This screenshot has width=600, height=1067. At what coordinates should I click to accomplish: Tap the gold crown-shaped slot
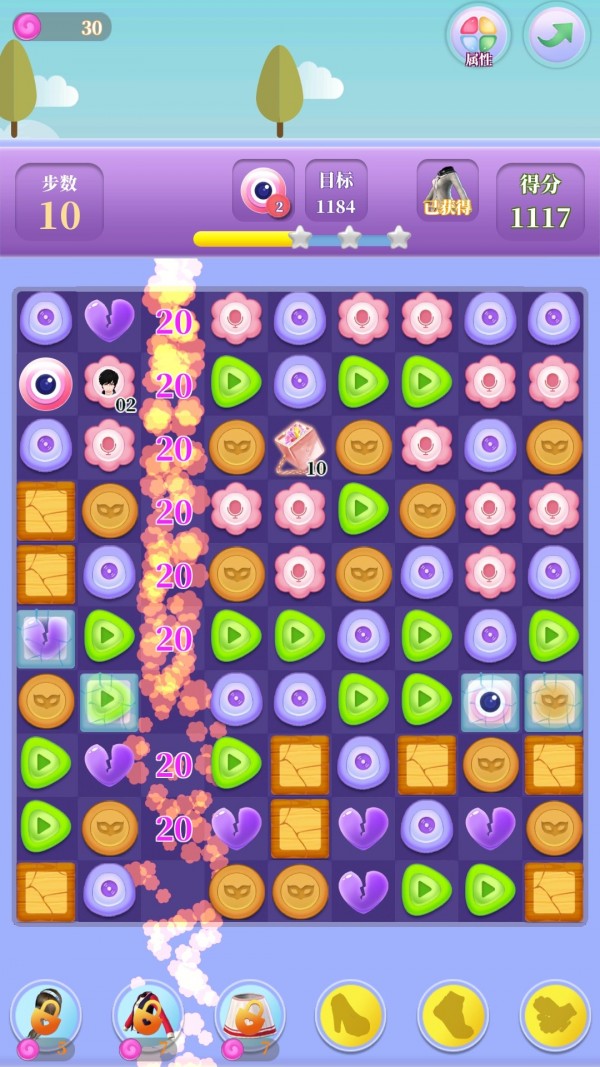coord(554,1015)
